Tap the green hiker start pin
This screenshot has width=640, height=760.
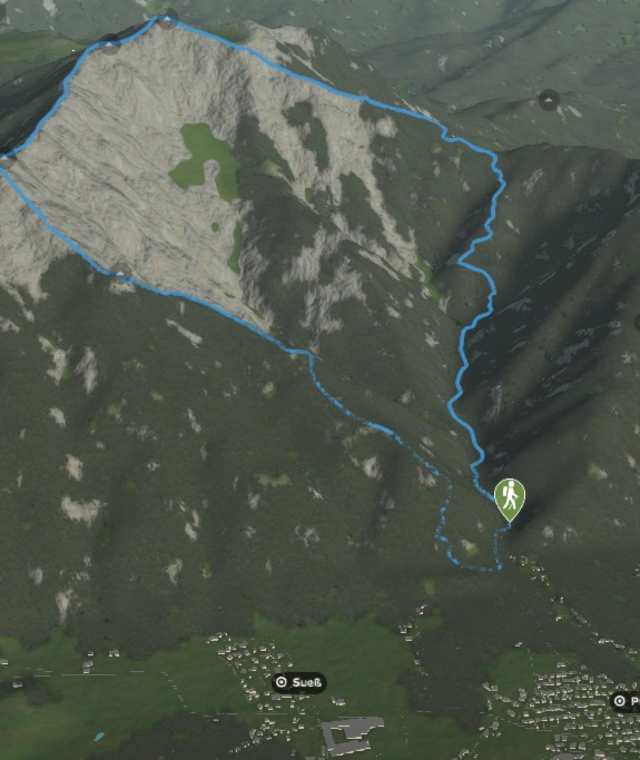coord(509,496)
